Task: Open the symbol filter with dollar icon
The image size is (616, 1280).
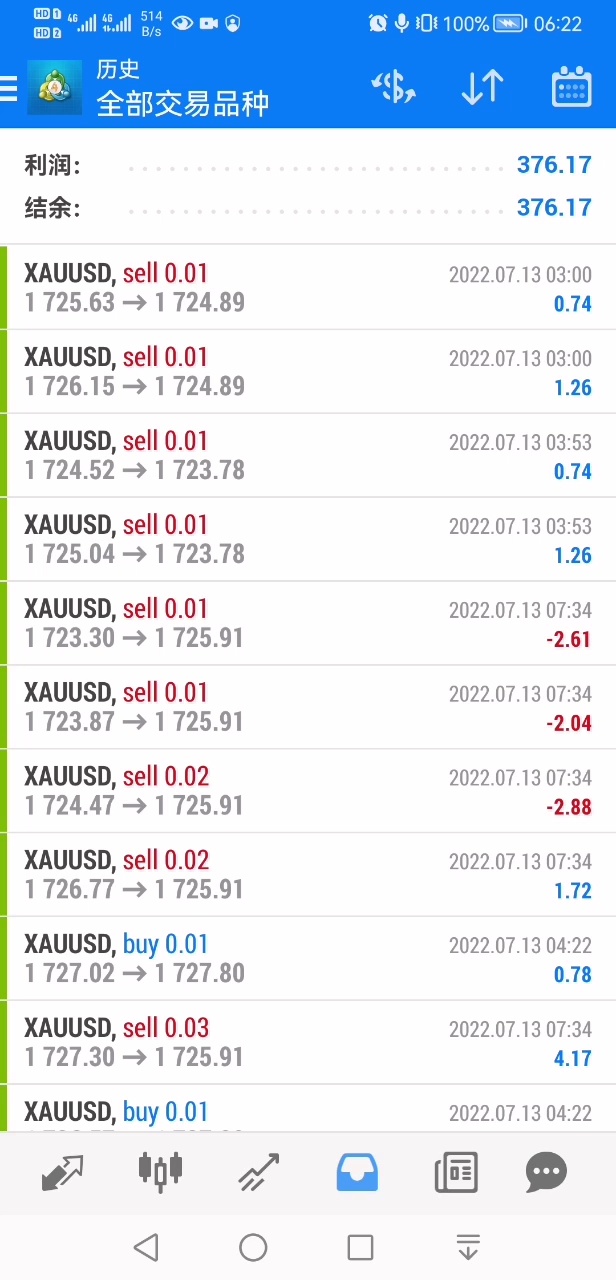Action: (393, 88)
